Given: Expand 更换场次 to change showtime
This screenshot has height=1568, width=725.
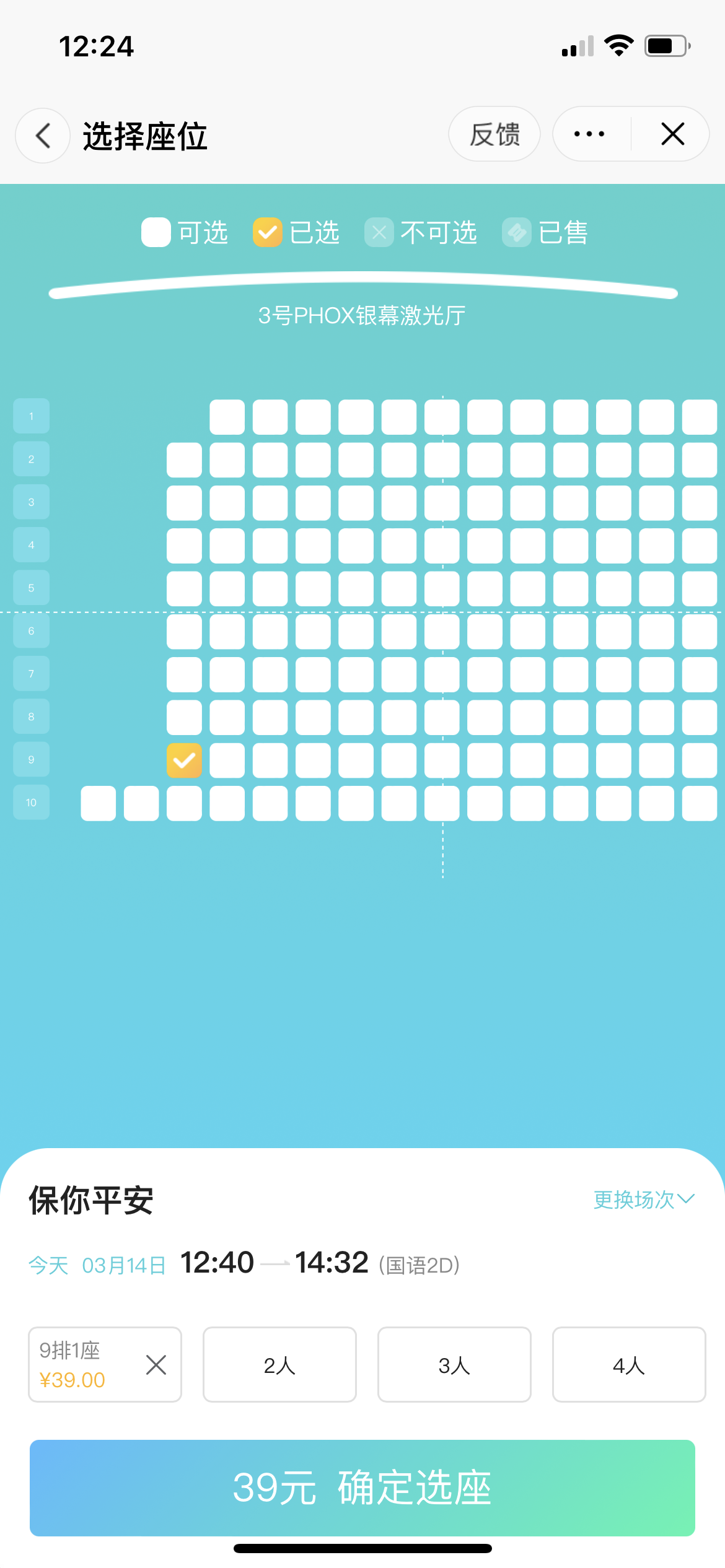Looking at the screenshot, I should (644, 1200).
